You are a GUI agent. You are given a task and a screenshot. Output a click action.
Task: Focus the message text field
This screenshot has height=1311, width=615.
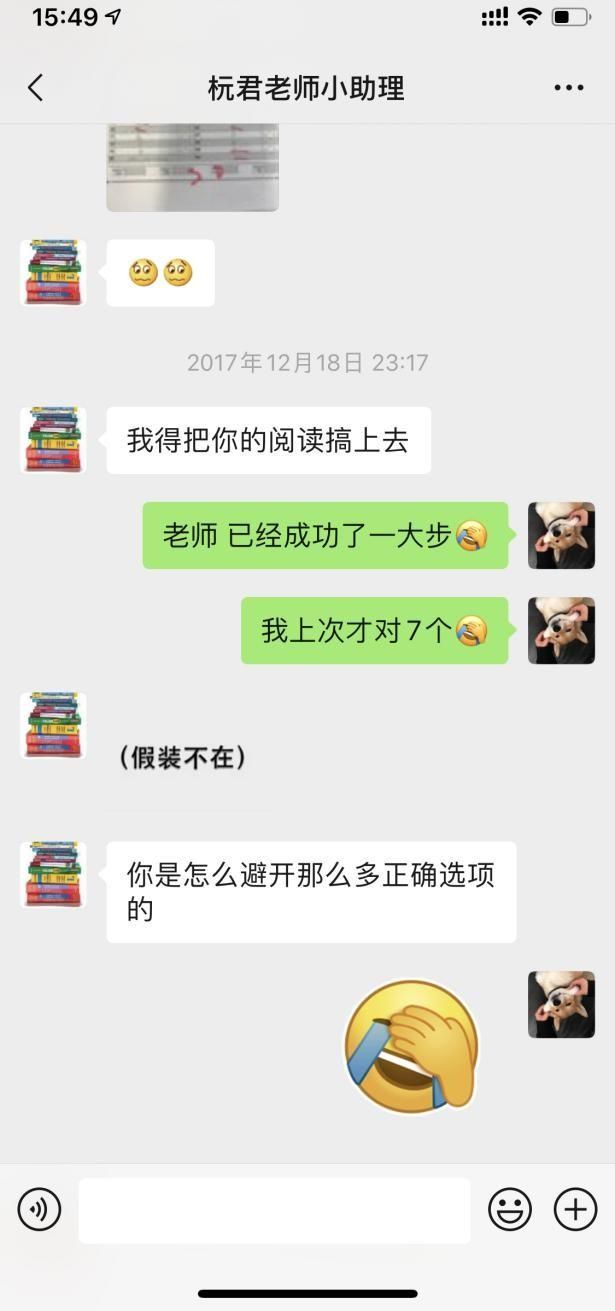pyautogui.click(x=274, y=1210)
